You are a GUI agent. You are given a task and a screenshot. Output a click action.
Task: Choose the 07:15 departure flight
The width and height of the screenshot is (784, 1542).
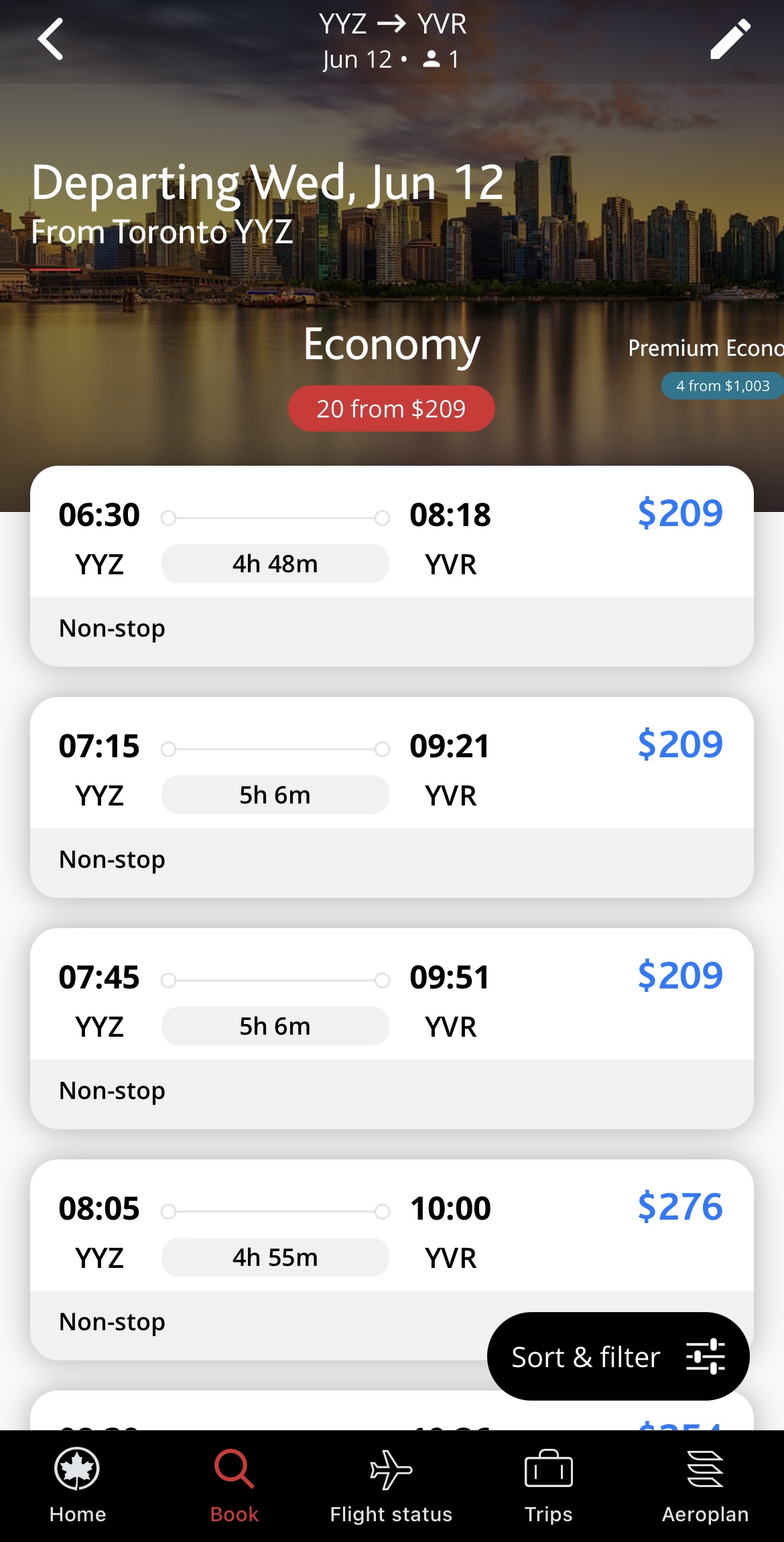[x=392, y=797]
